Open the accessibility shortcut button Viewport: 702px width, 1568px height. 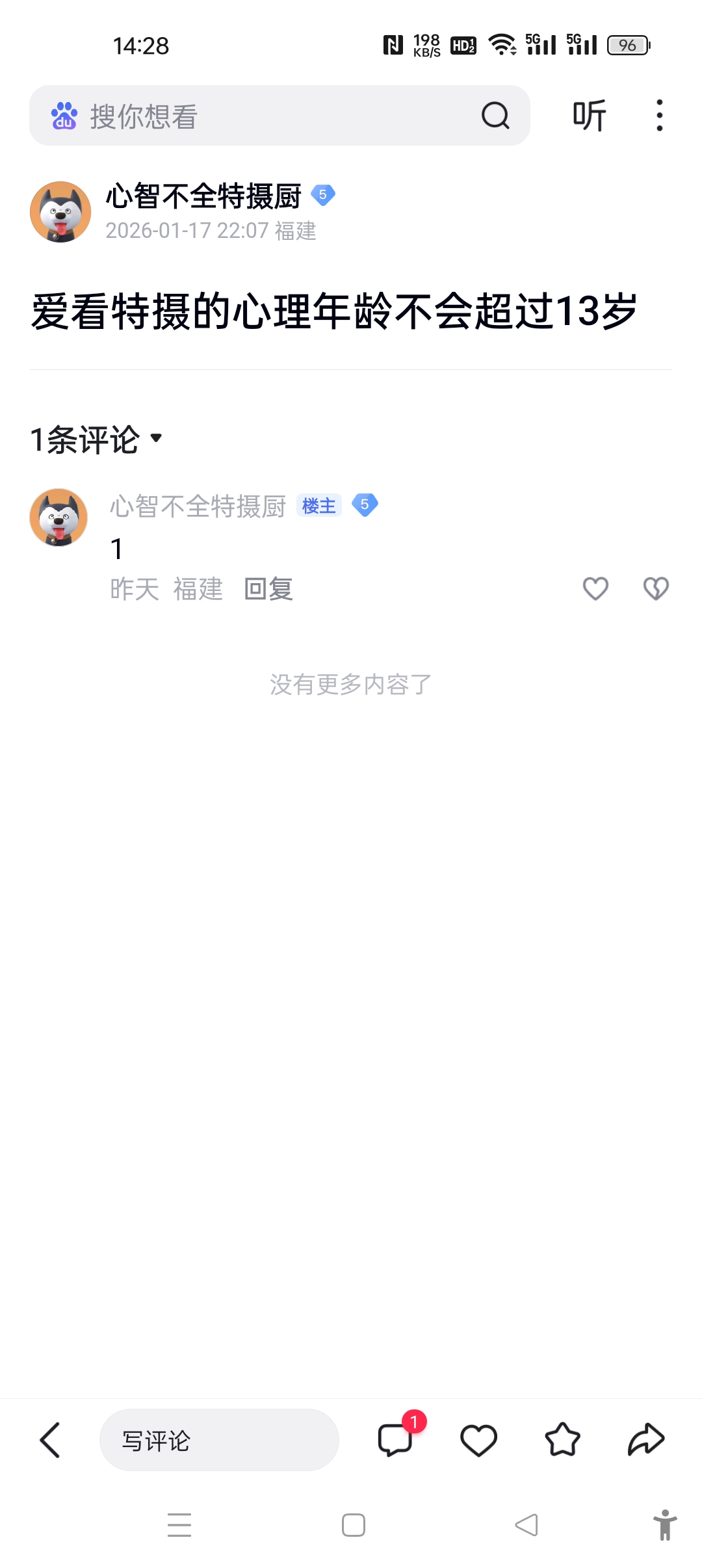click(x=664, y=1524)
